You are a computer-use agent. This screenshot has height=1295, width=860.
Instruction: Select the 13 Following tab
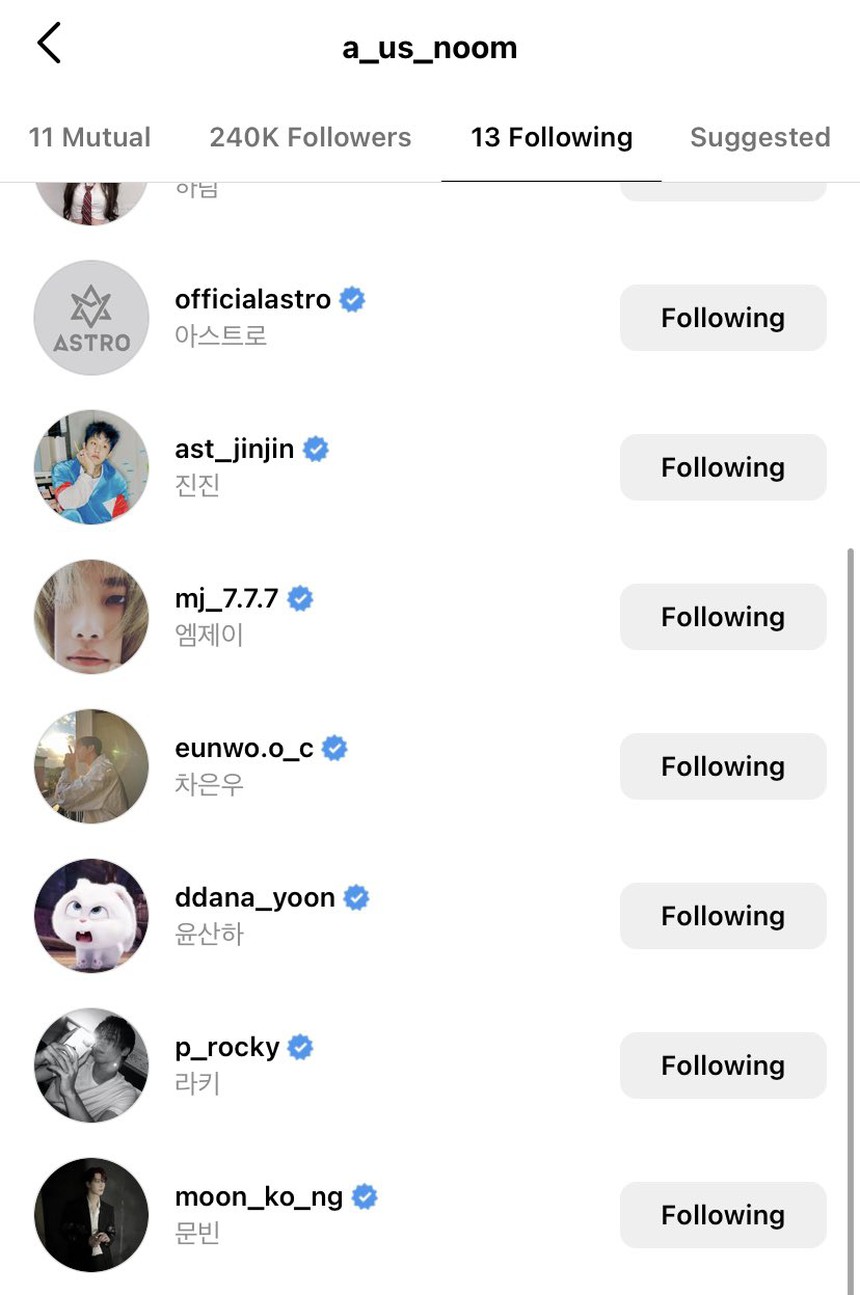pyautogui.click(x=551, y=137)
